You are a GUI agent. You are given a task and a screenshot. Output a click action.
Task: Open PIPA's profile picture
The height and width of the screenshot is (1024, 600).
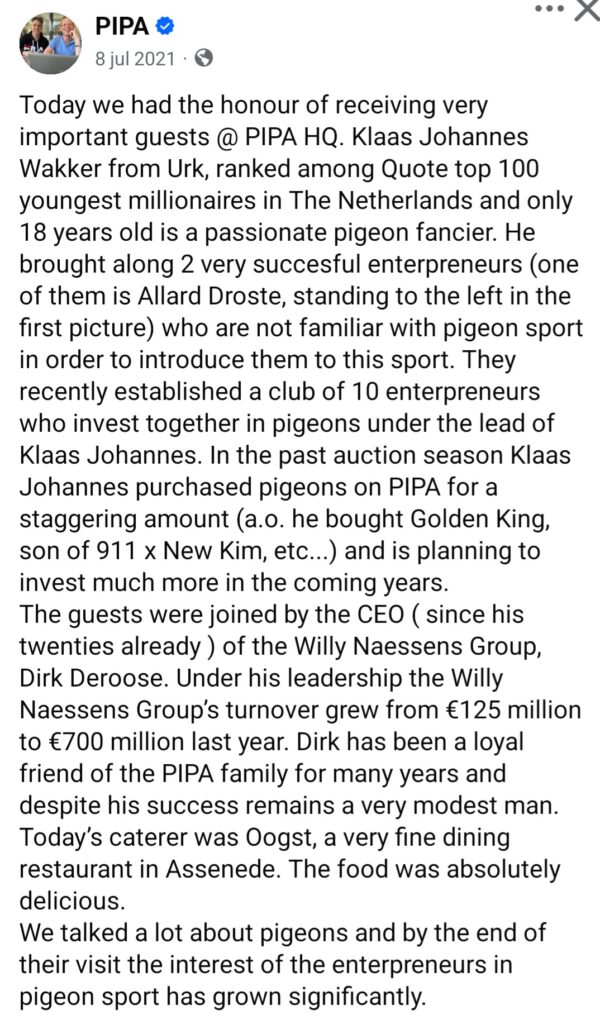[x=50, y=42]
